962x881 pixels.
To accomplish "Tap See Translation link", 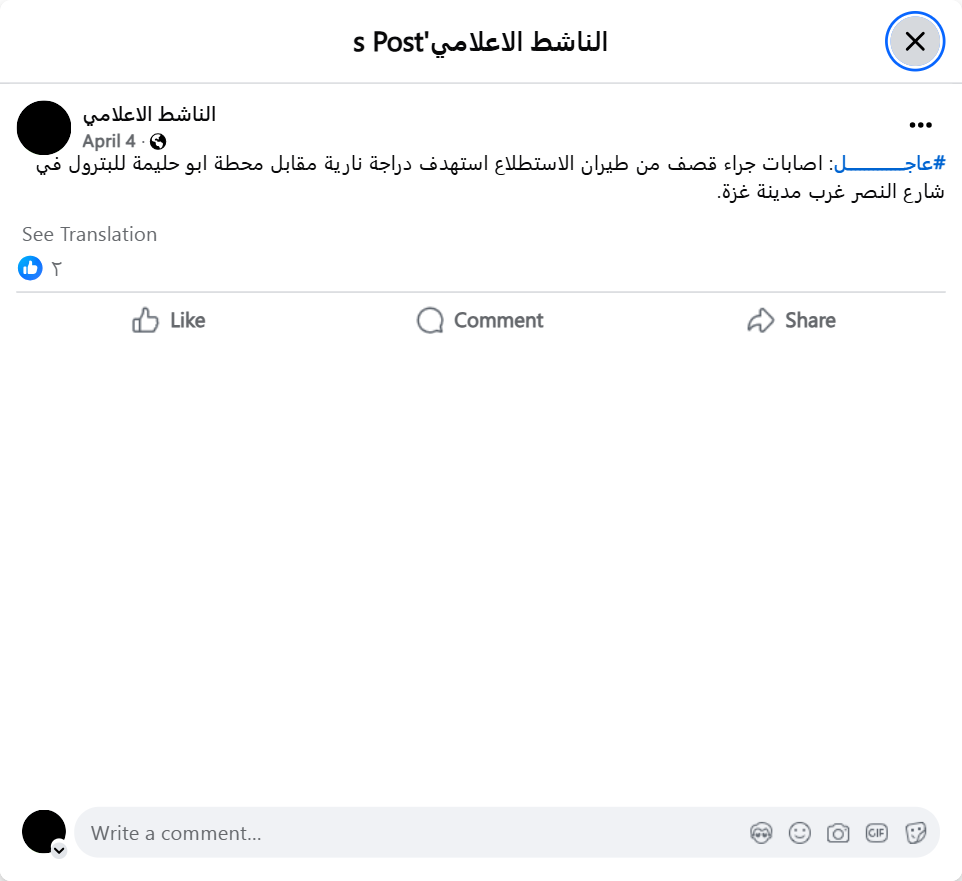I will (90, 234).
